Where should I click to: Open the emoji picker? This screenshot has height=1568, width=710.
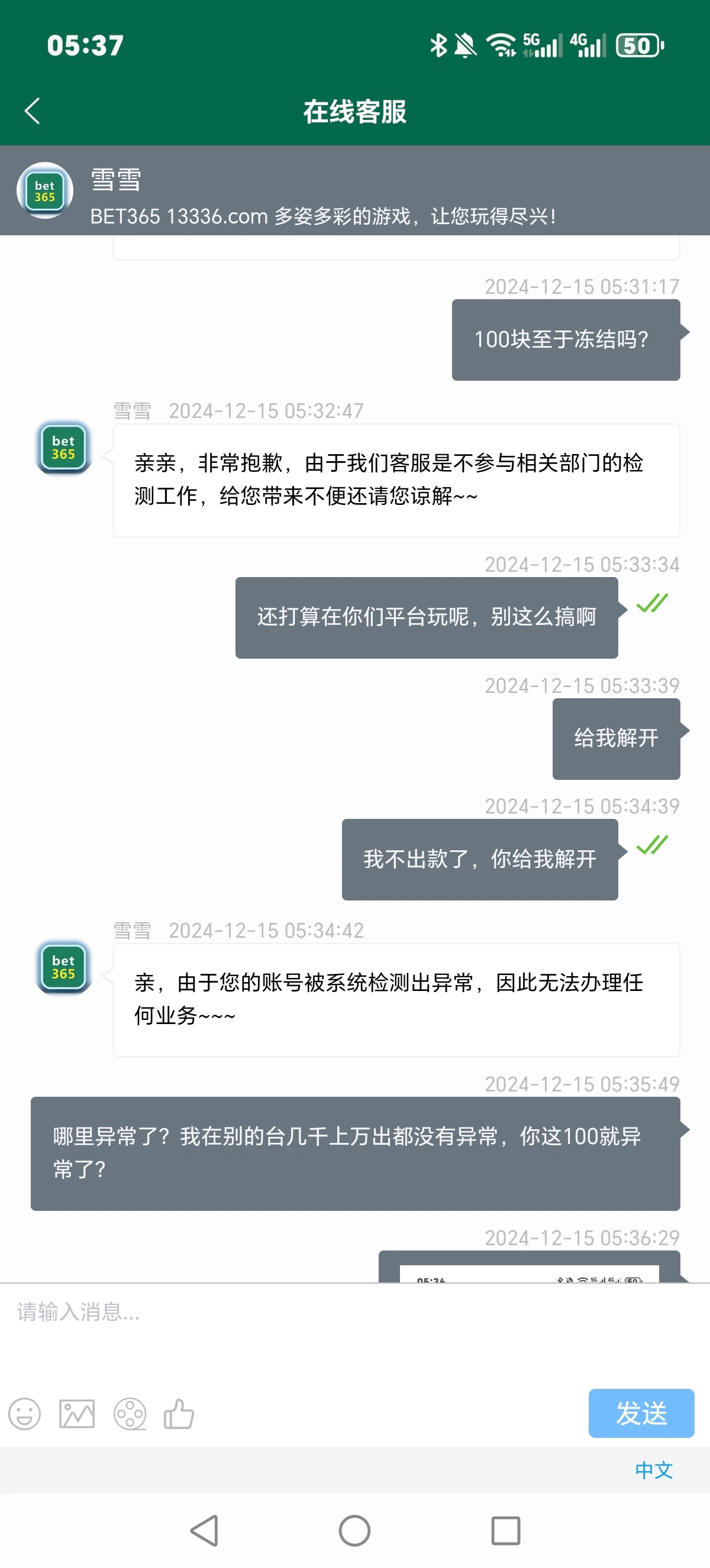(24, 1414)
